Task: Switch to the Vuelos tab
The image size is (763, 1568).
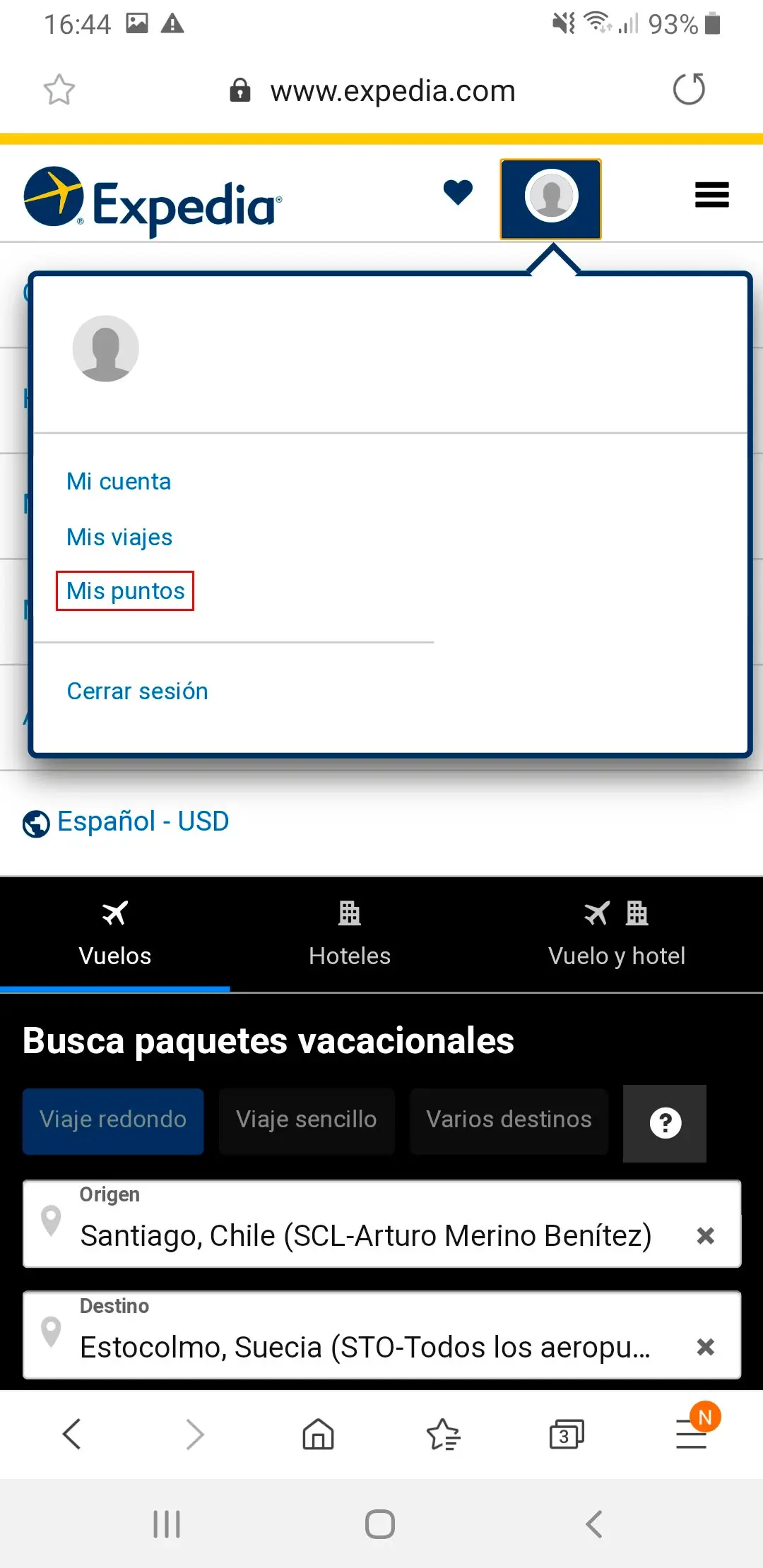Action: (x=115, y=934)
